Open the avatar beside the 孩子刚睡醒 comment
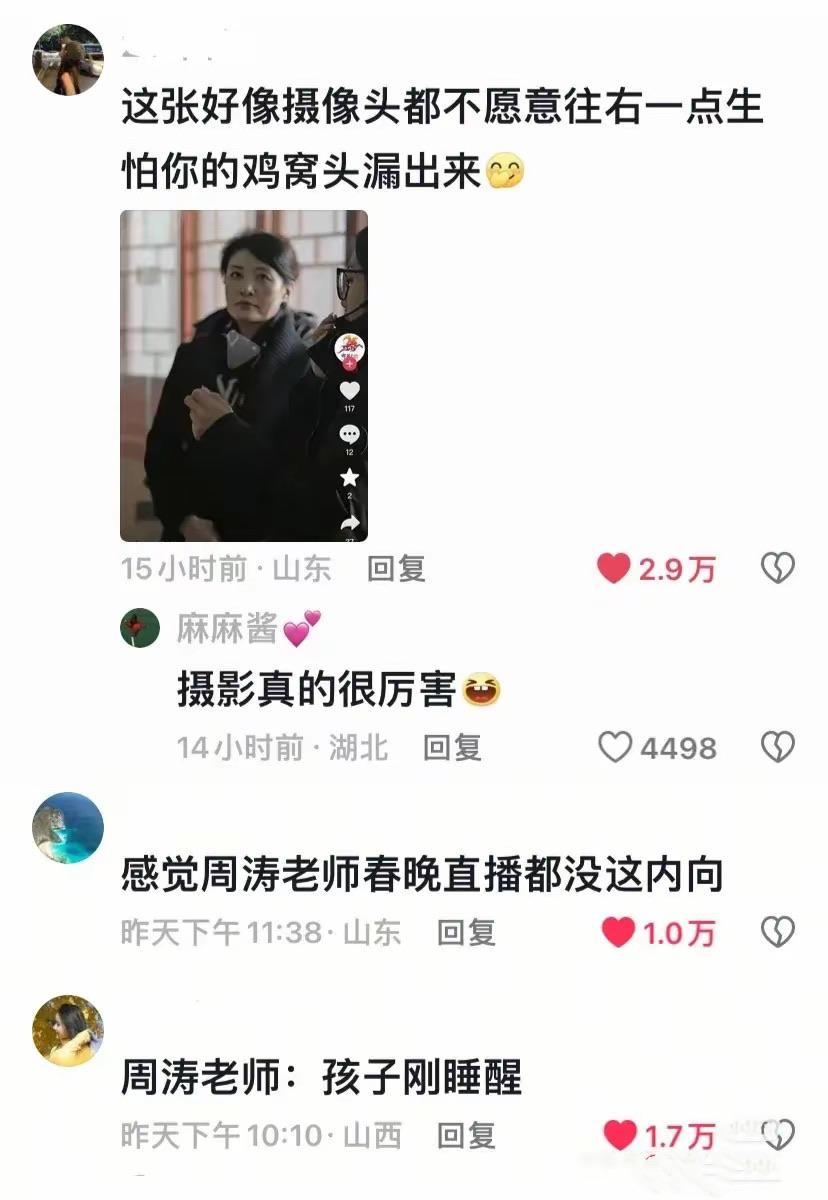Viewport: 828px width, 1200px height. tap(68, 1031)
